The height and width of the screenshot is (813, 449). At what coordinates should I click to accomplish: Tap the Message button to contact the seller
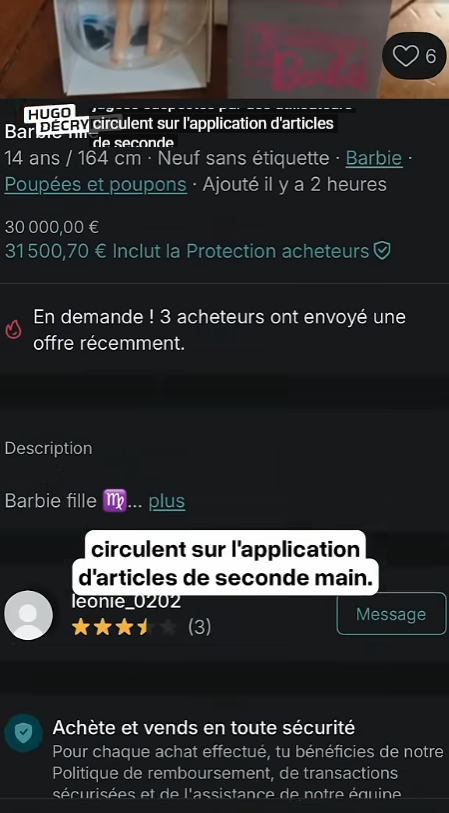(x=391, y=614)
